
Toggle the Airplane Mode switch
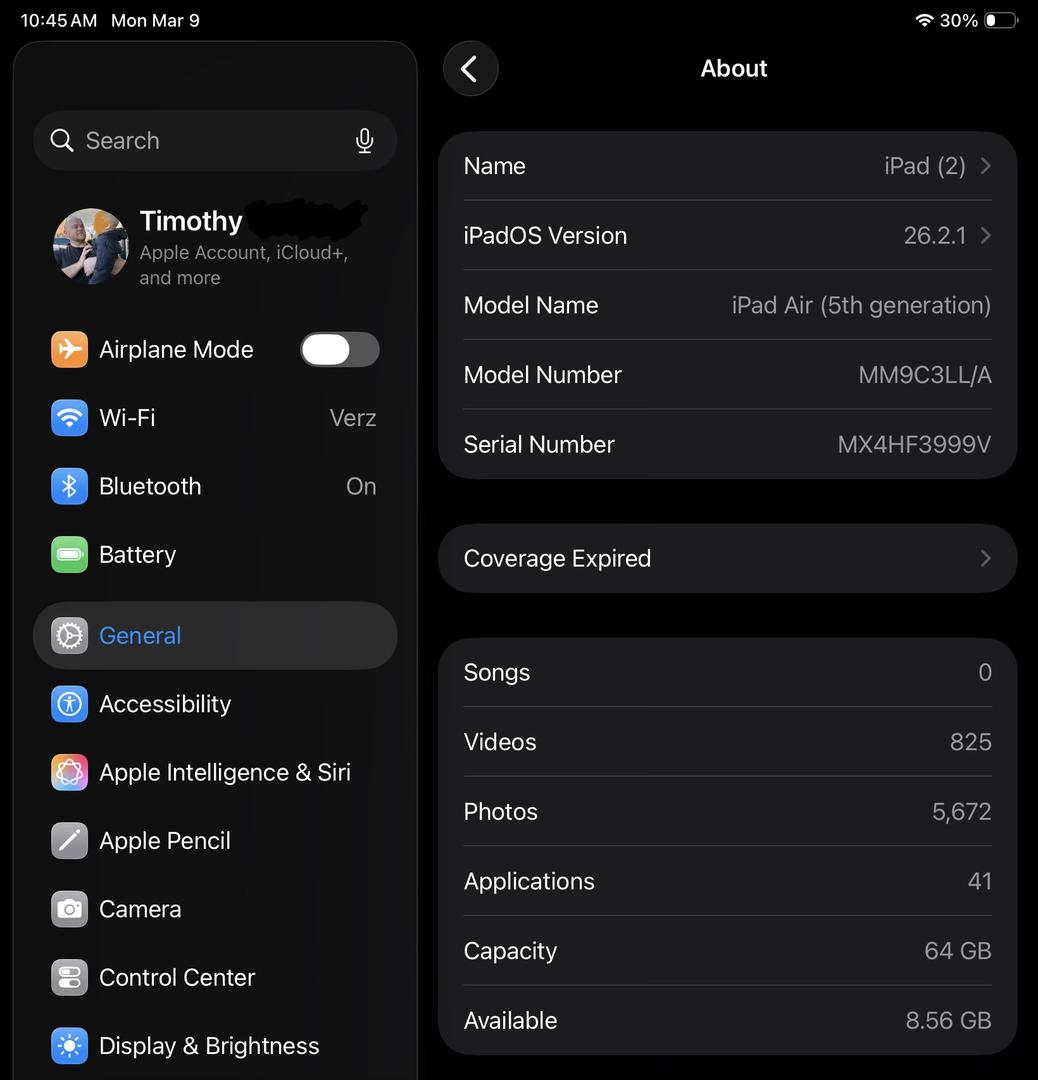click(x=340, y=350)
